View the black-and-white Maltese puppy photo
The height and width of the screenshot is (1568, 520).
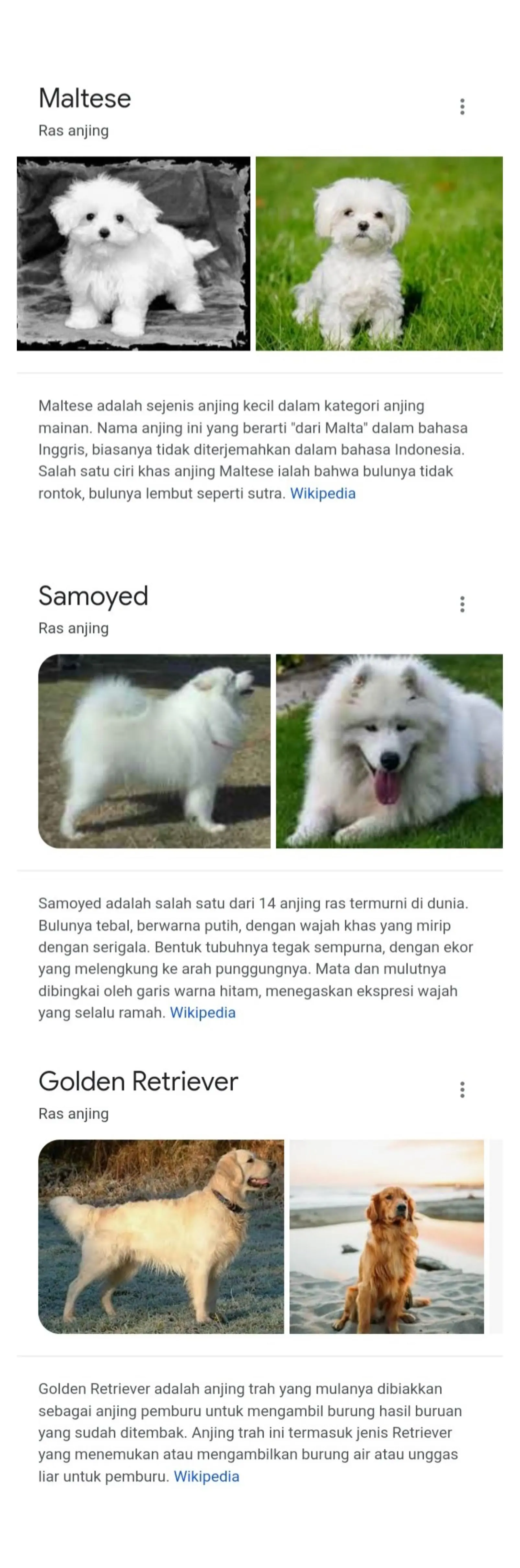pyautogui.click(x=133, y=253)
